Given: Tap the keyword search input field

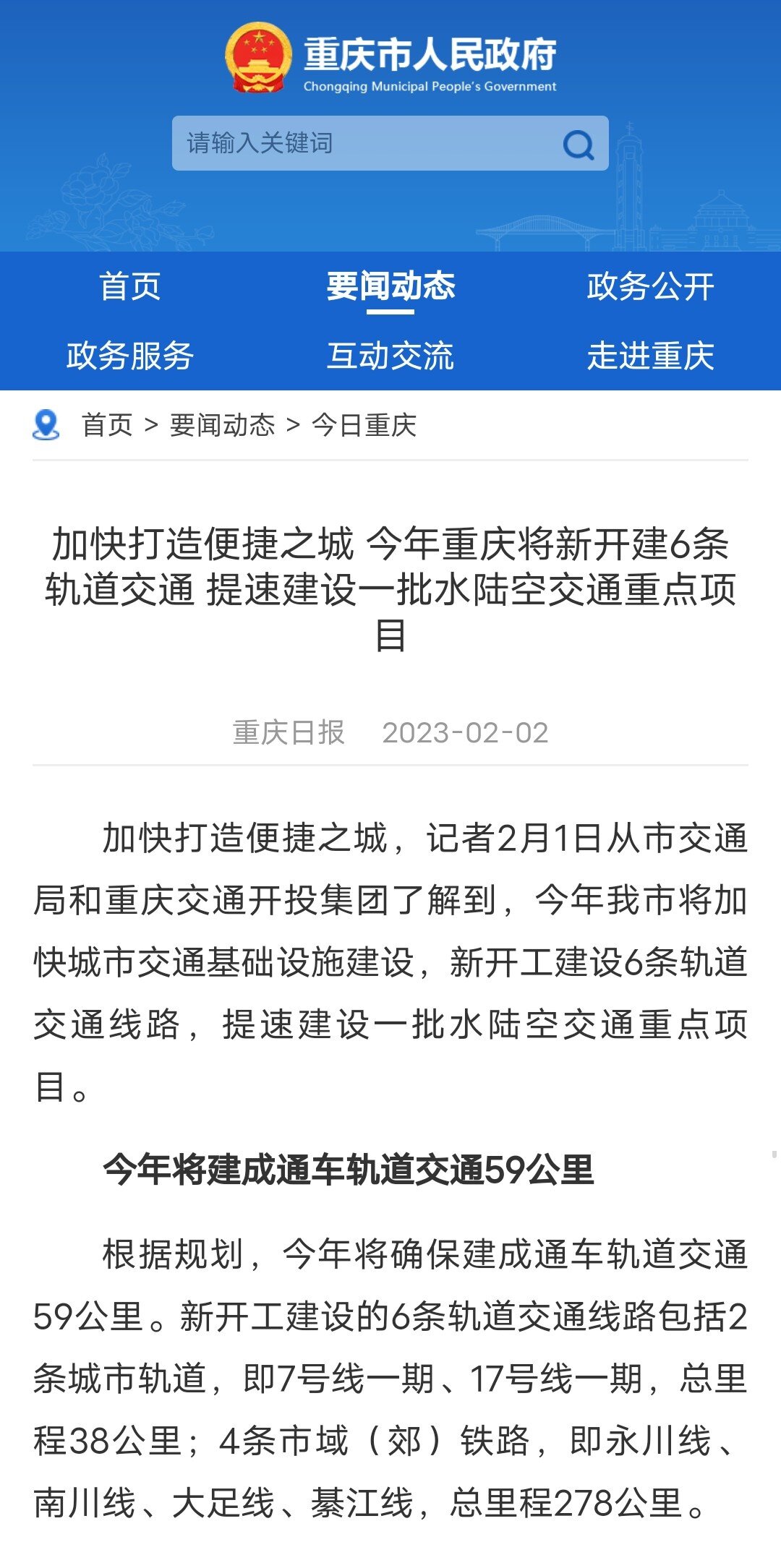Looking at the screenshot, I should coord(362,143).
